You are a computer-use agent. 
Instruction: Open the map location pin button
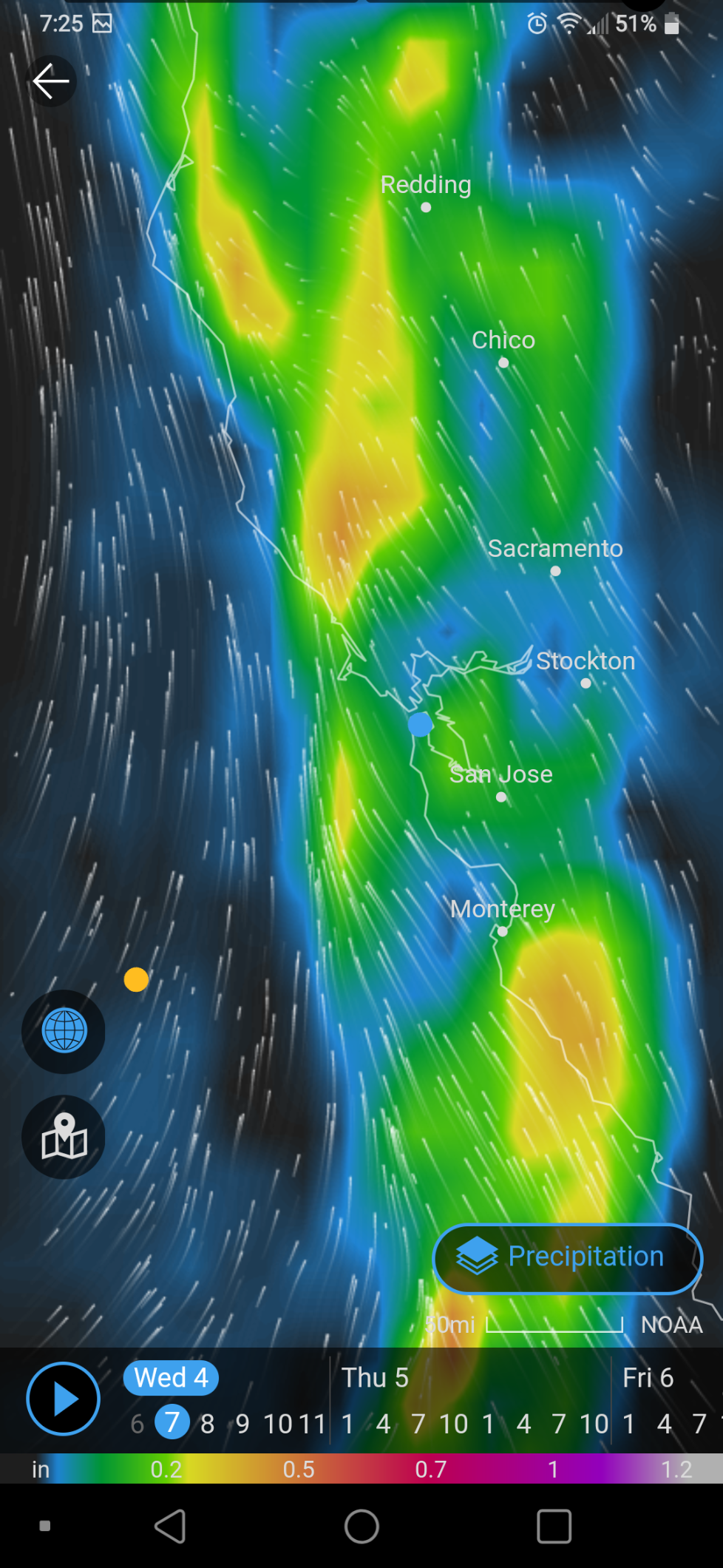click(64, 1137)
